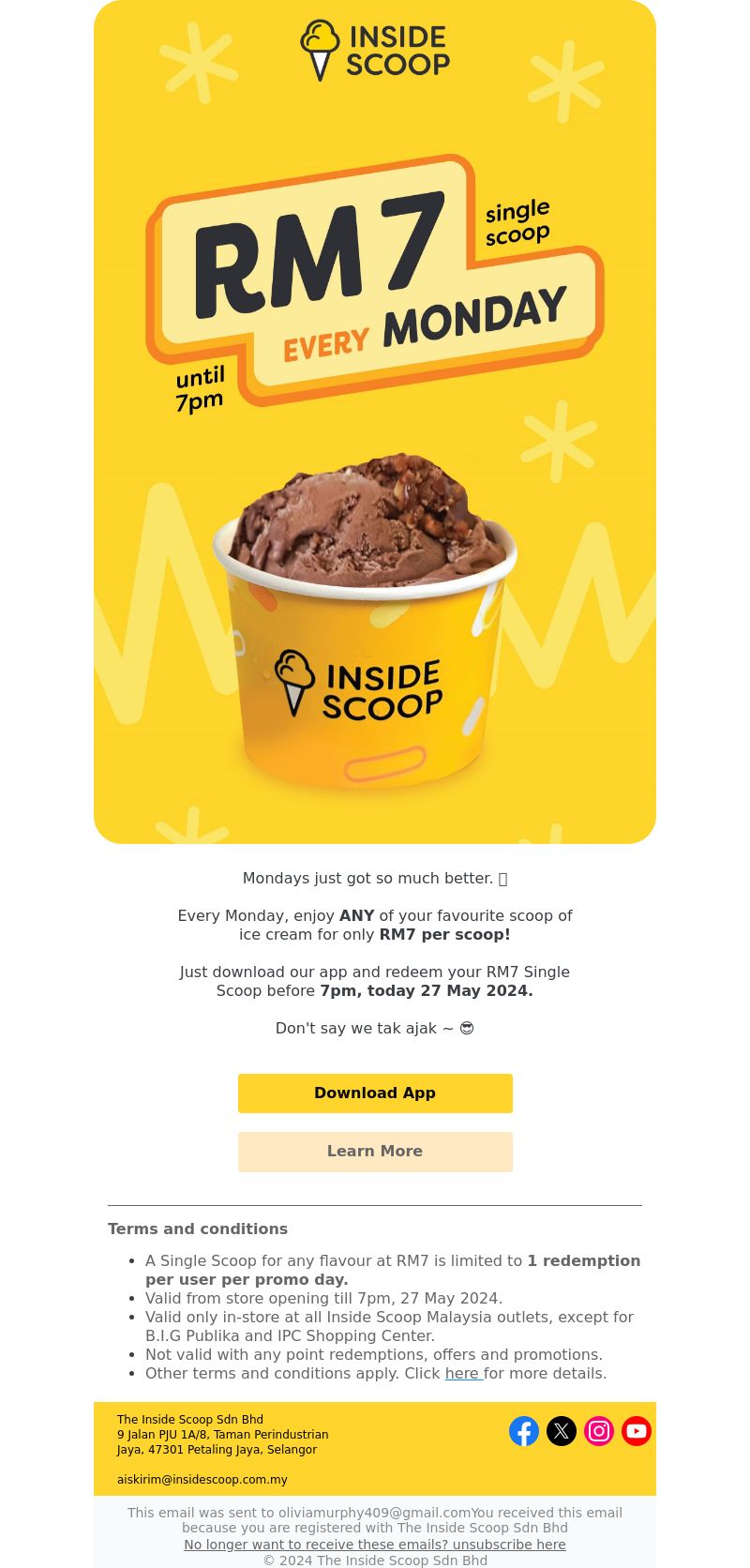
Task: Tap the Download App button
Action: coord(375,1093)
